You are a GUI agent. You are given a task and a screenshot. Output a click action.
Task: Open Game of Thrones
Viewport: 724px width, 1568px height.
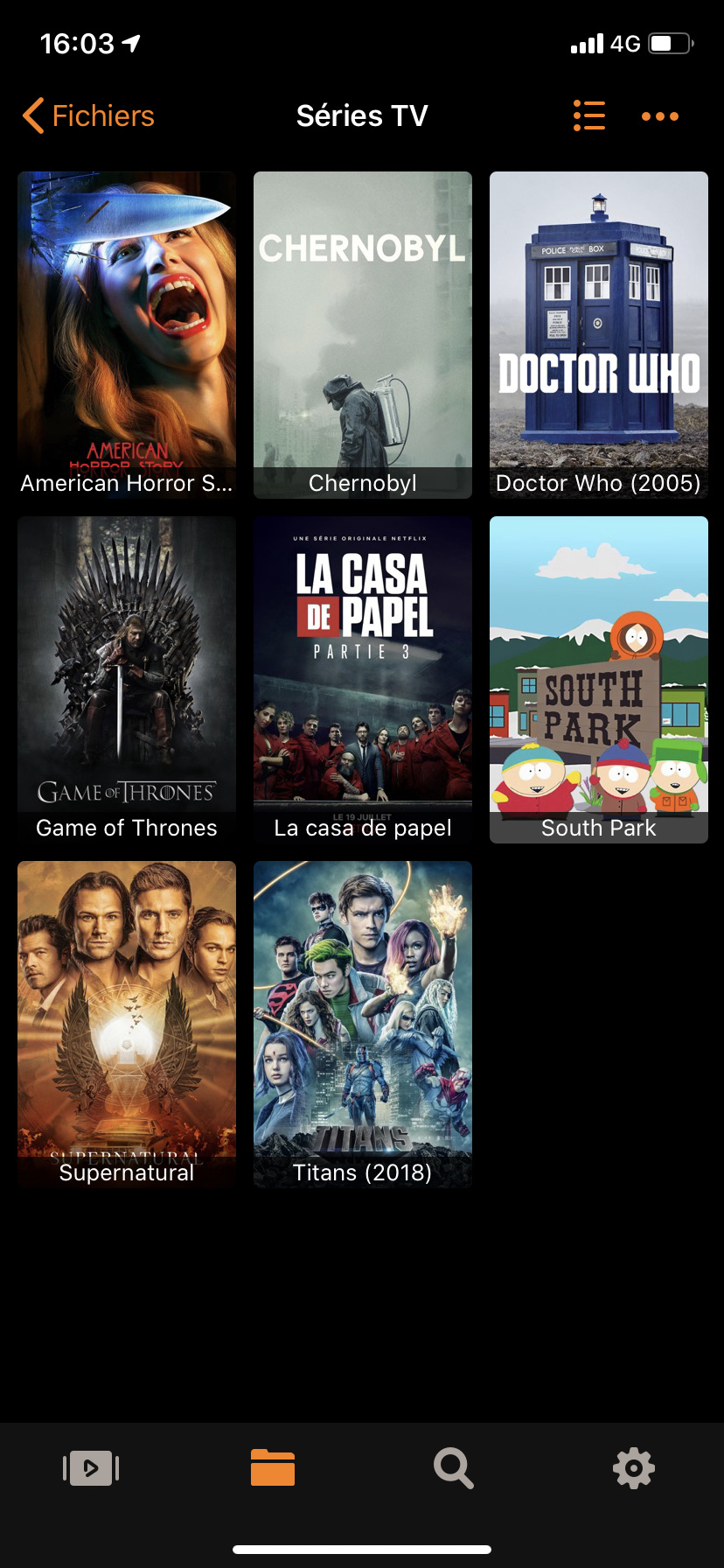point(127,679)
